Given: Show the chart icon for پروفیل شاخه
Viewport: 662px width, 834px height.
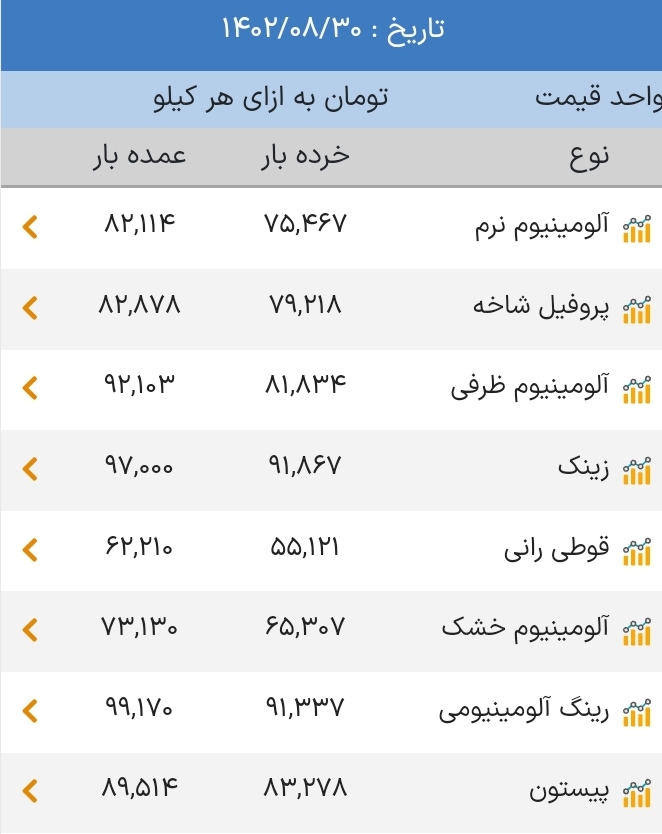Looking at the screenshot, I should point(636,310).
